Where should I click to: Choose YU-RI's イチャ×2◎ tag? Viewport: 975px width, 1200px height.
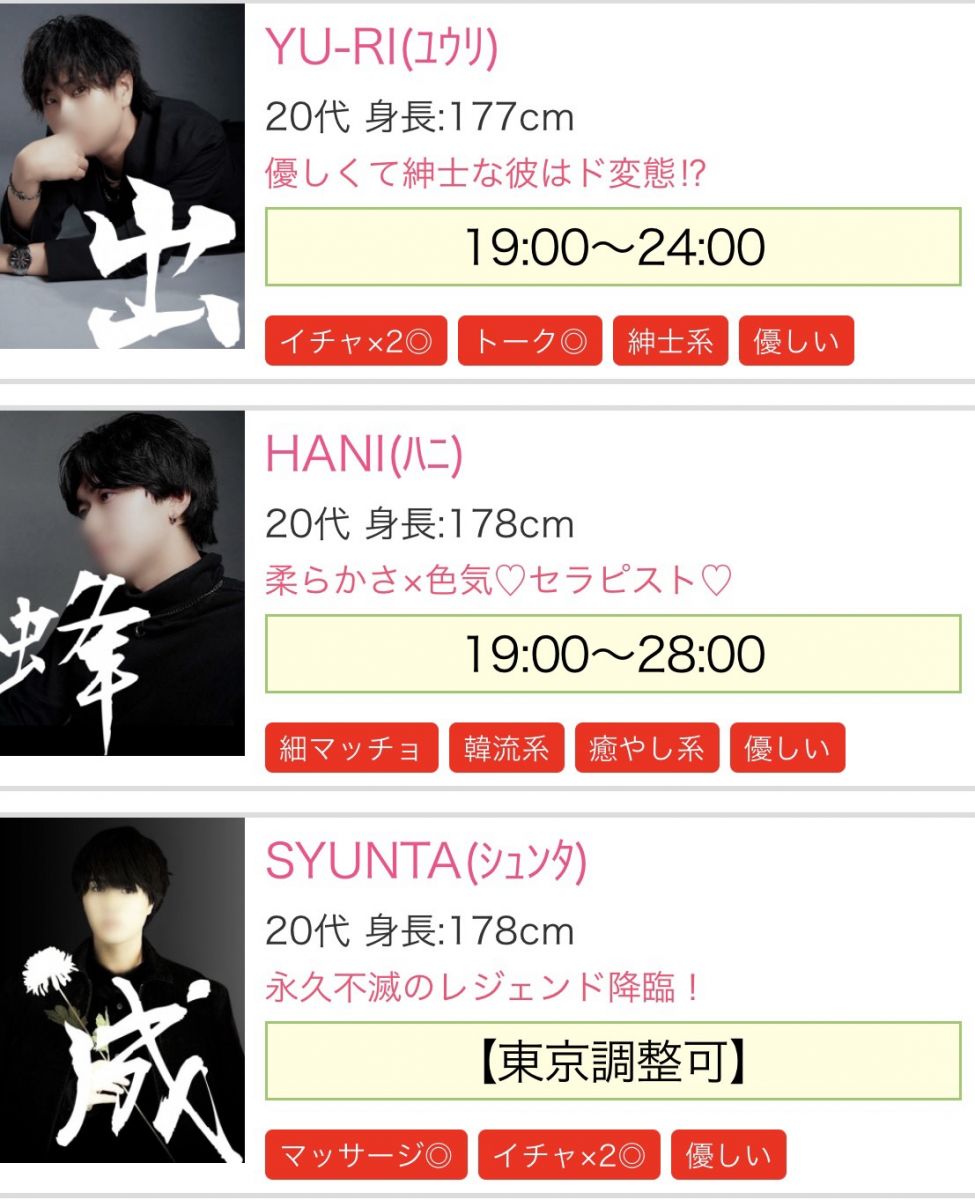[356, 342]
